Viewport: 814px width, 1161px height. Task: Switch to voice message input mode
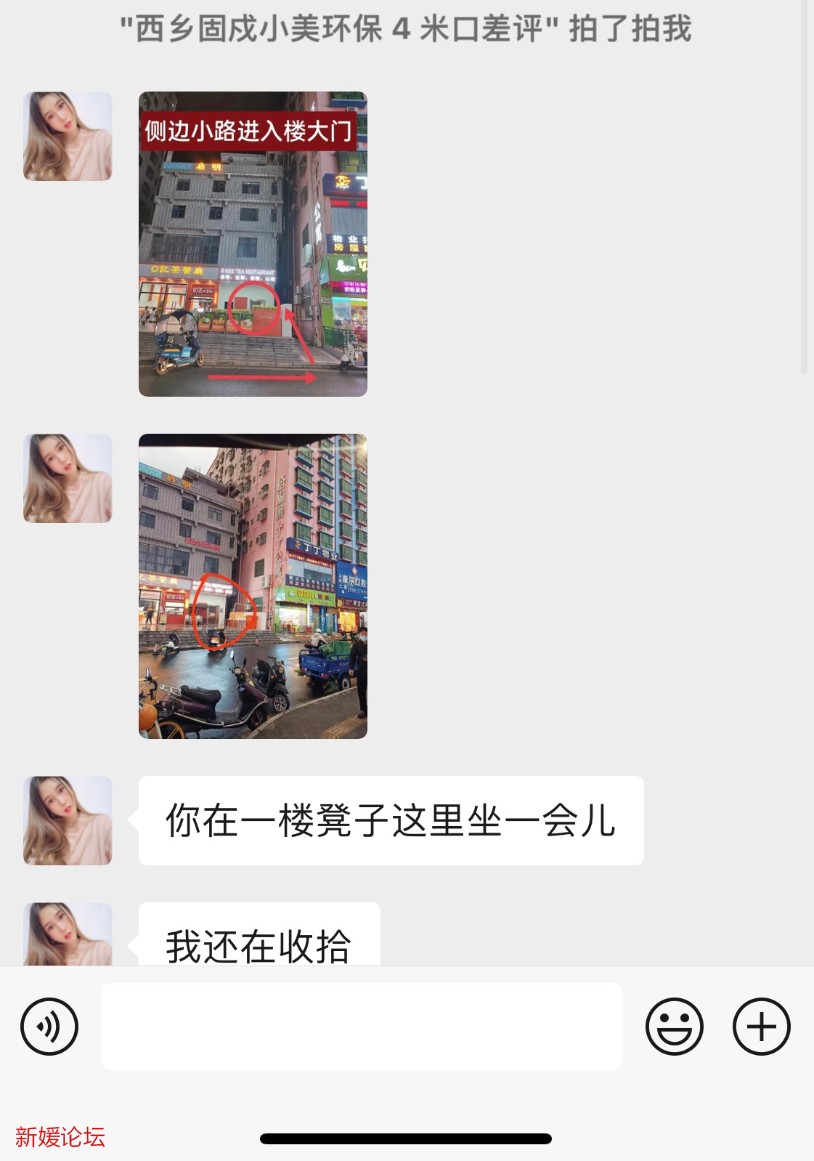pyautogui.click(x=49, y=1026)
